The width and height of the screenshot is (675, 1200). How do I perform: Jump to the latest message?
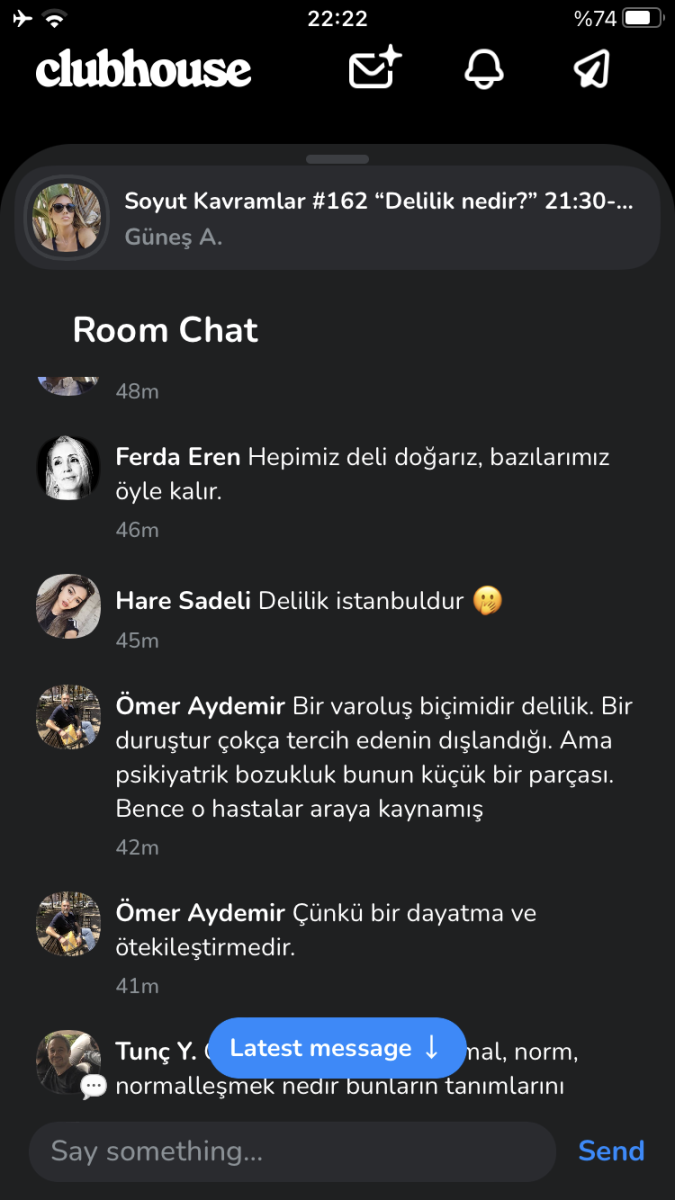point(337,1048)
